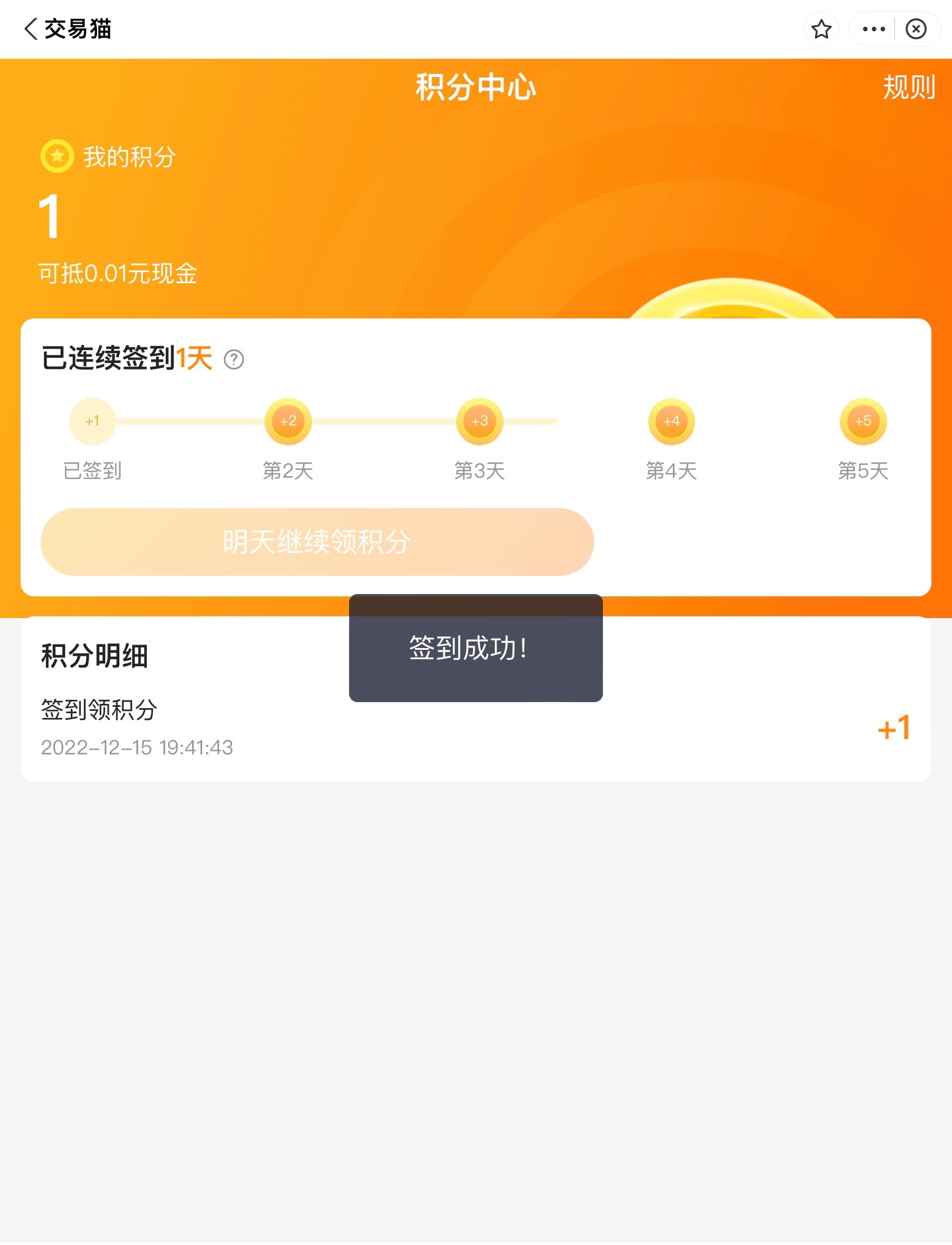Screen dimensions: 952x1245
Task: Go back from 交易猫 page
Action: (x=31, y=28)
